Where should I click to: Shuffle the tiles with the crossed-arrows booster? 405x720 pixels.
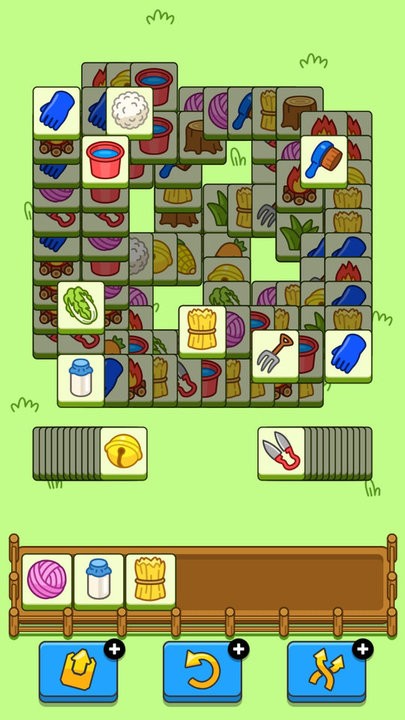coord(327,672)
